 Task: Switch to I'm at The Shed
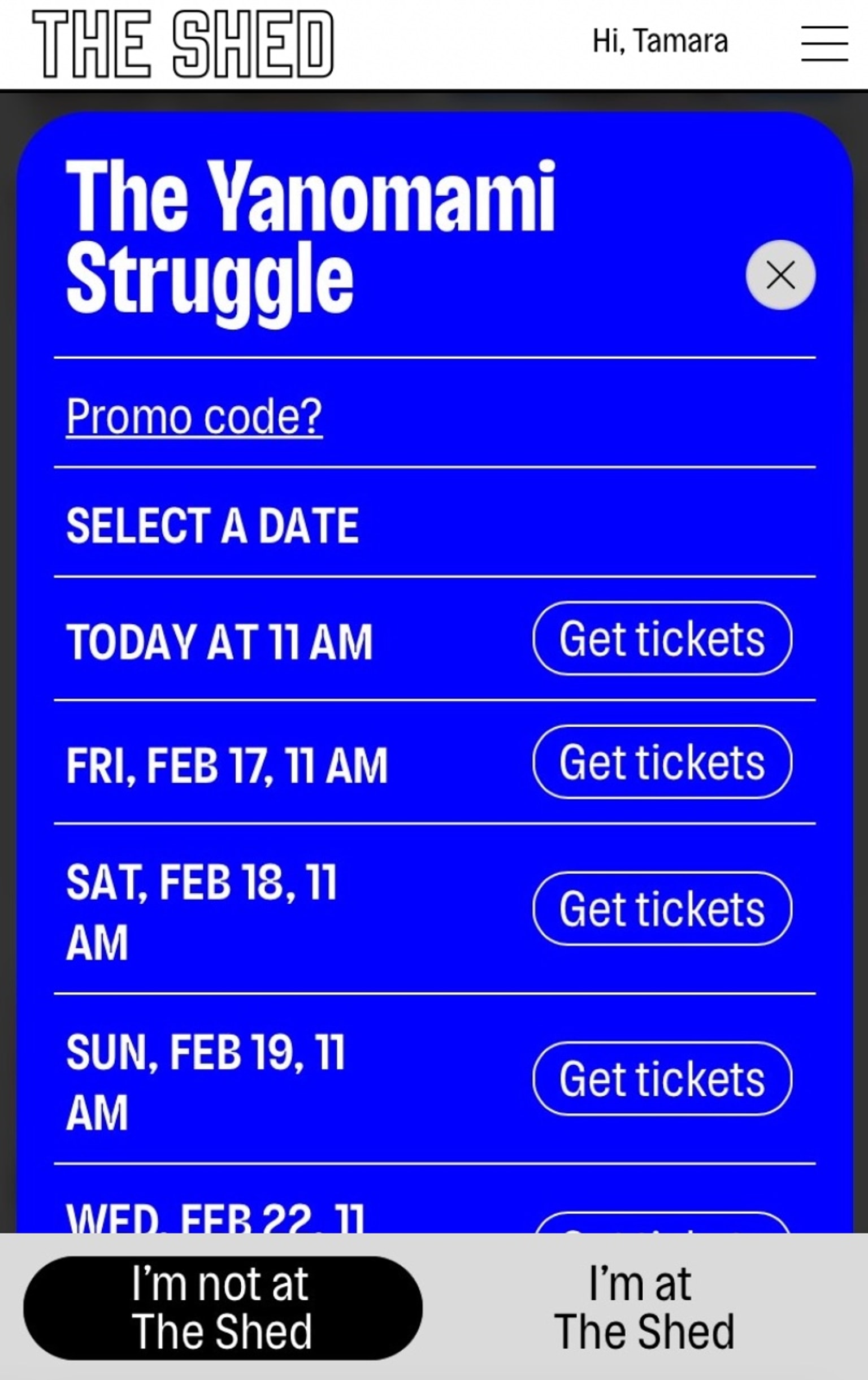pos(644,1308)
